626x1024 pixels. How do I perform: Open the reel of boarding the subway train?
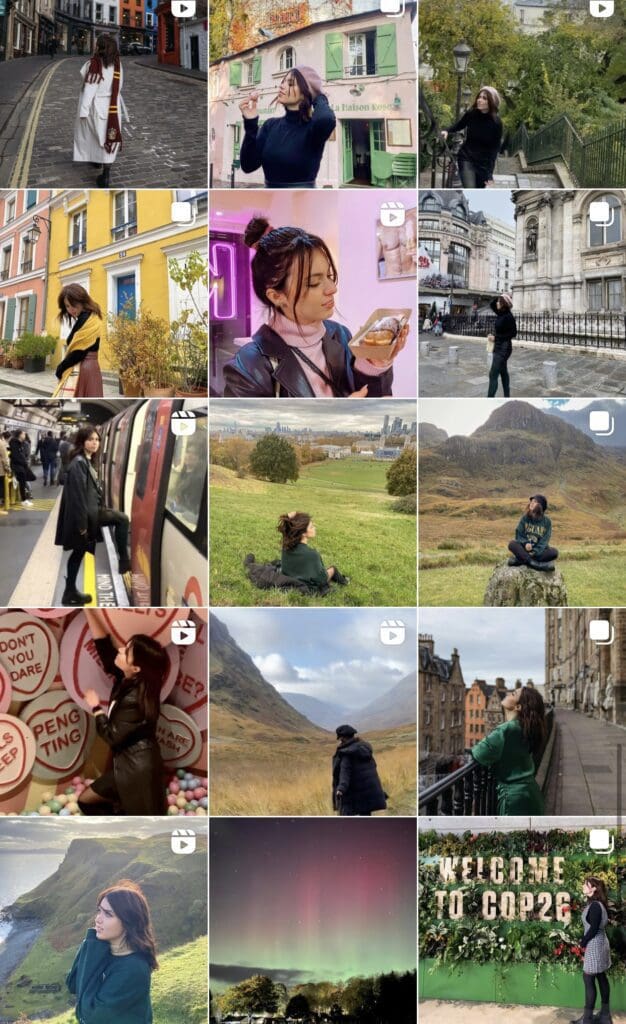[104, 502]
